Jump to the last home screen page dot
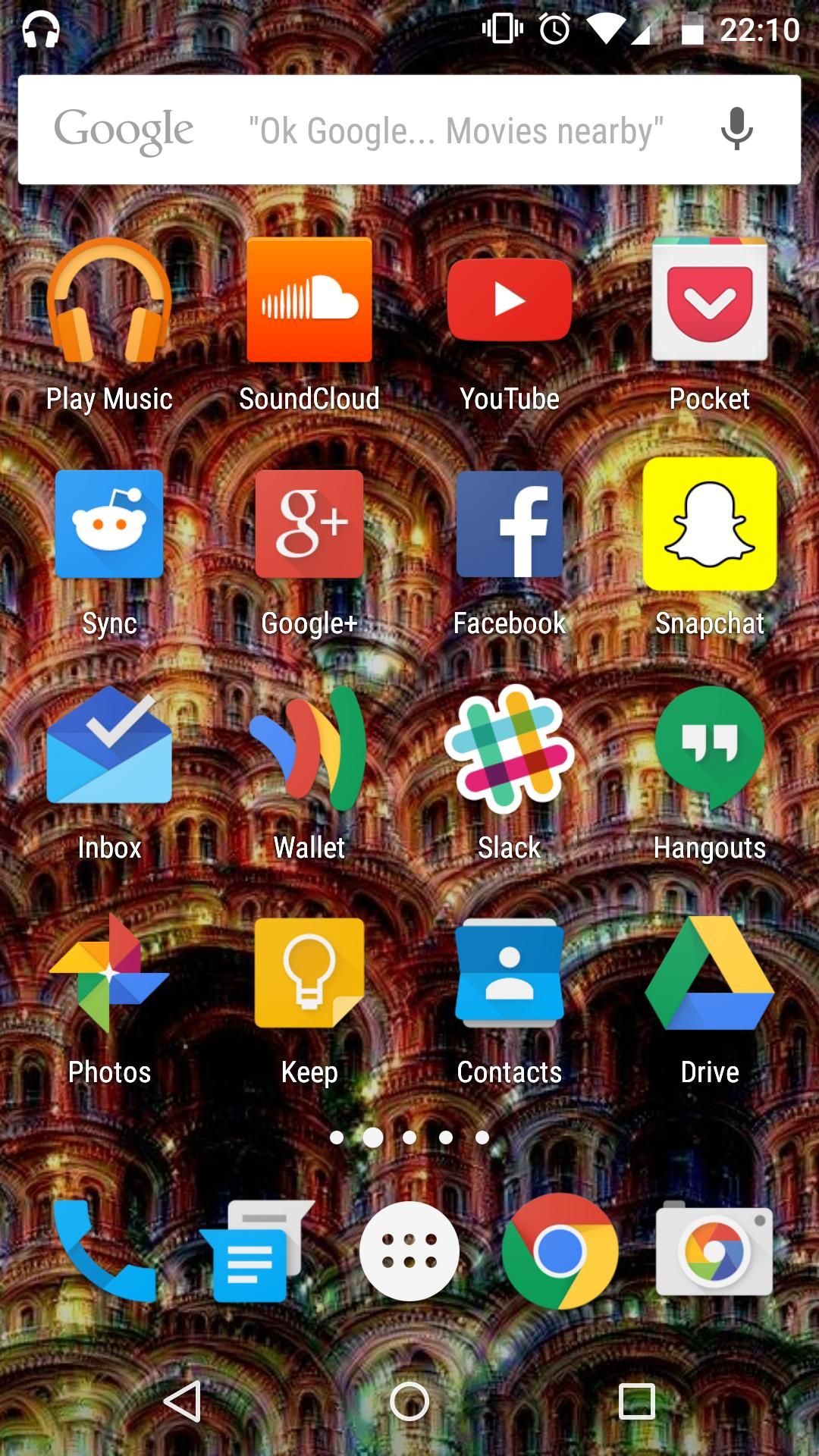 coord(482,1137)
